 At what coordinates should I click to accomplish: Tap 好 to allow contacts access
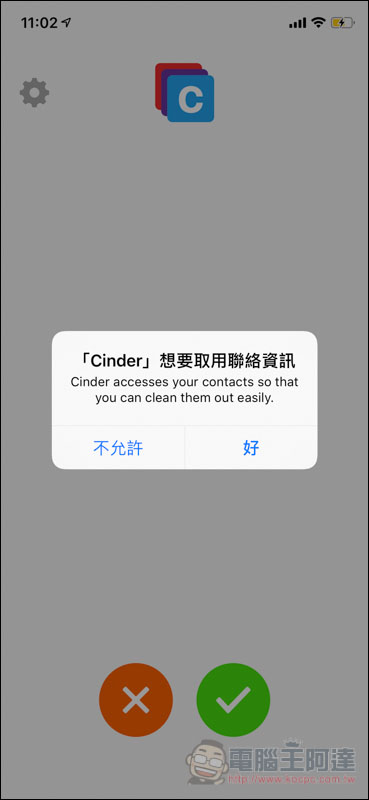[x=251, y=448]
